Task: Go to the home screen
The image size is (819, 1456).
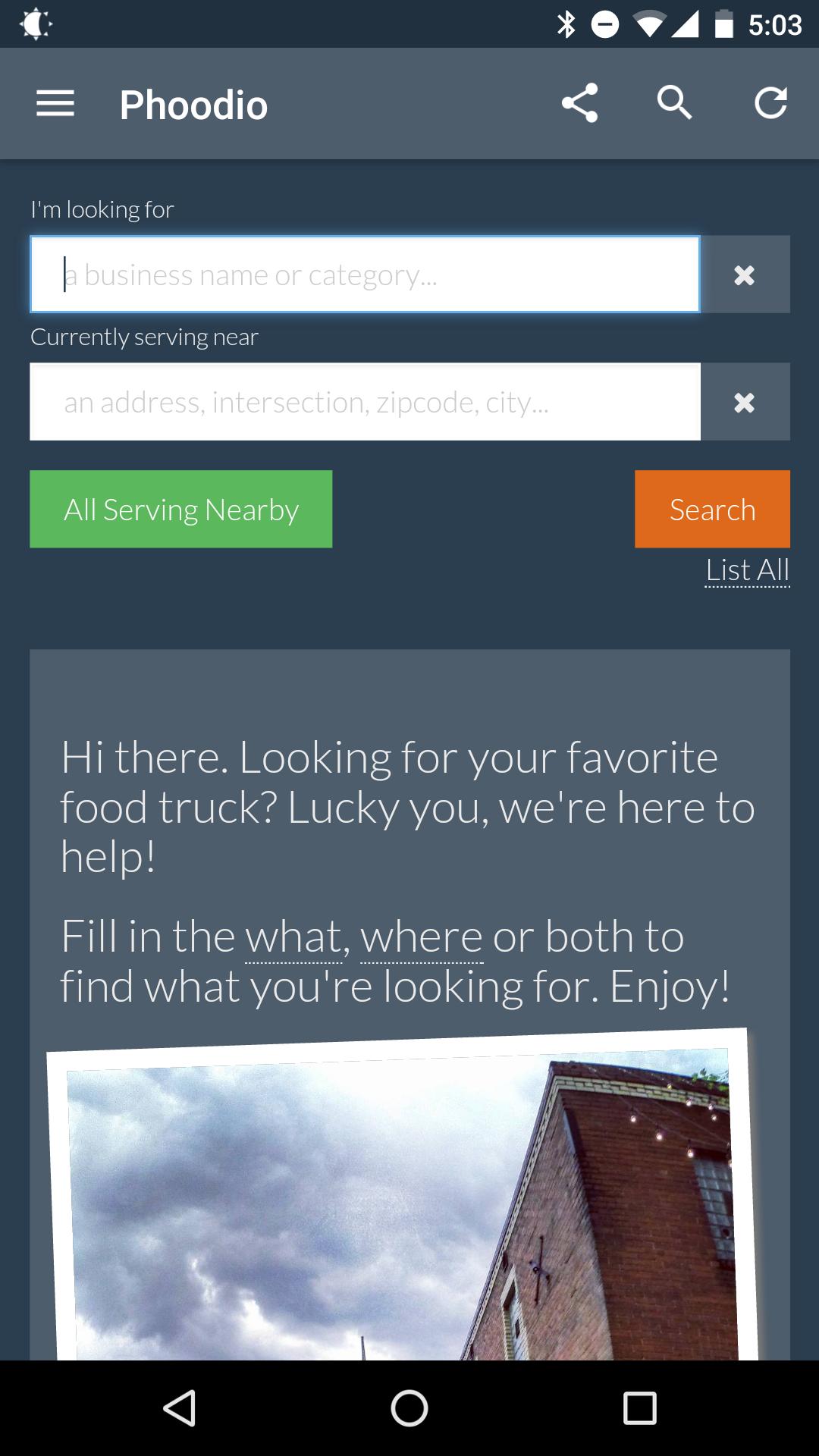Action: coord(409,1408)
